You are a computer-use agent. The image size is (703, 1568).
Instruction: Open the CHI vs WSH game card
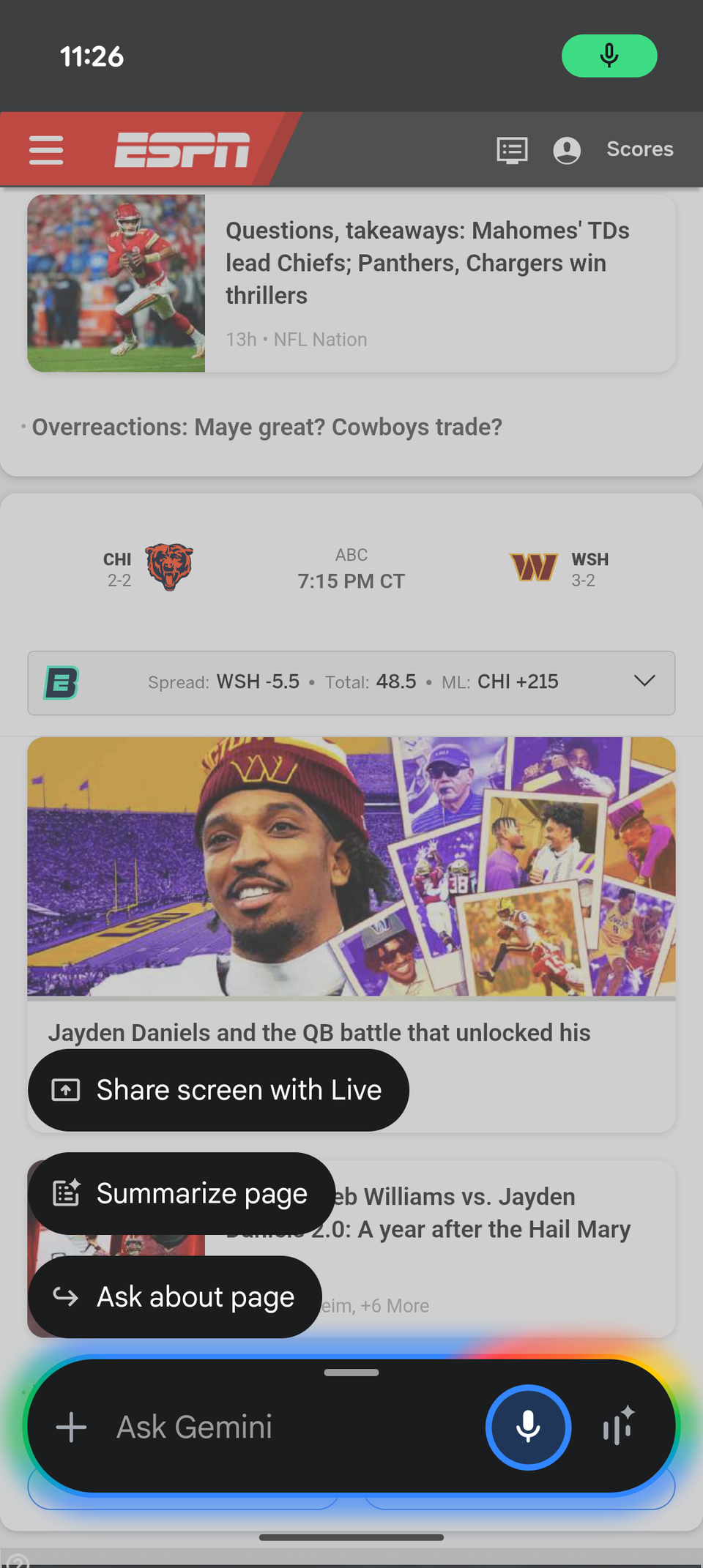pyautogui.click(x=351, y=569)
